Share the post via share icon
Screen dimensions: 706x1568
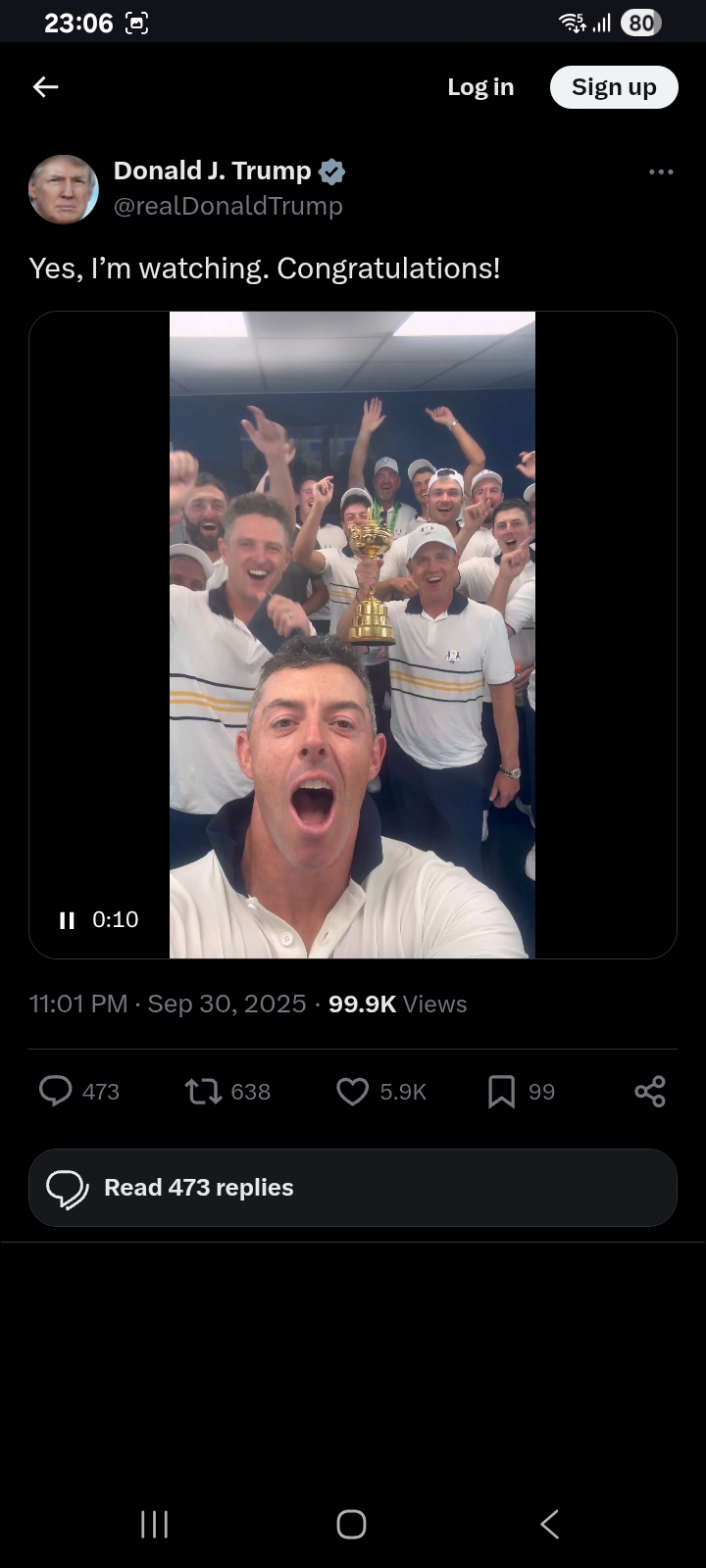click(650, 1091)
